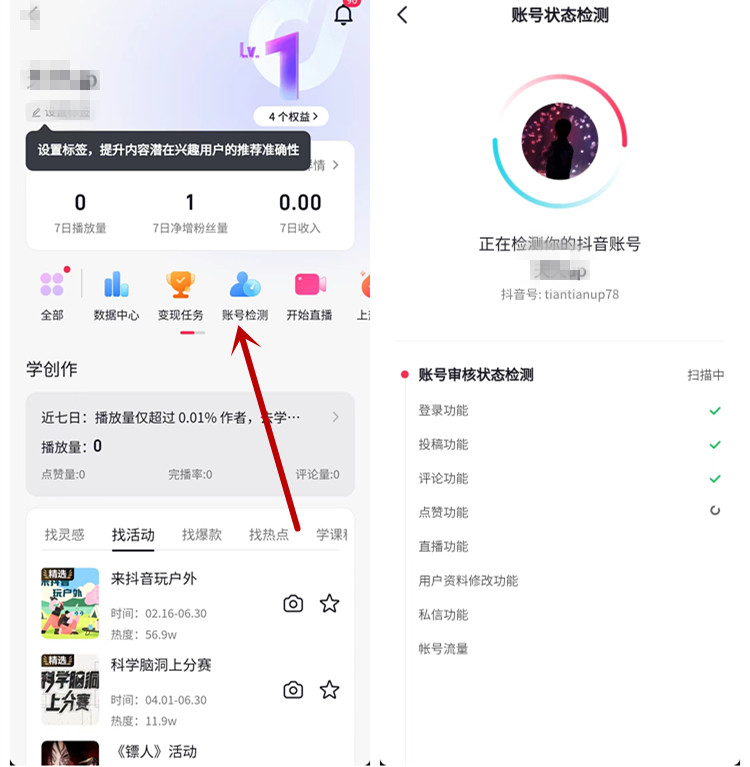Click the camera icon beside 科学脑洞上分赛
This screenshot has width=750, height=767.
[292, 690]
